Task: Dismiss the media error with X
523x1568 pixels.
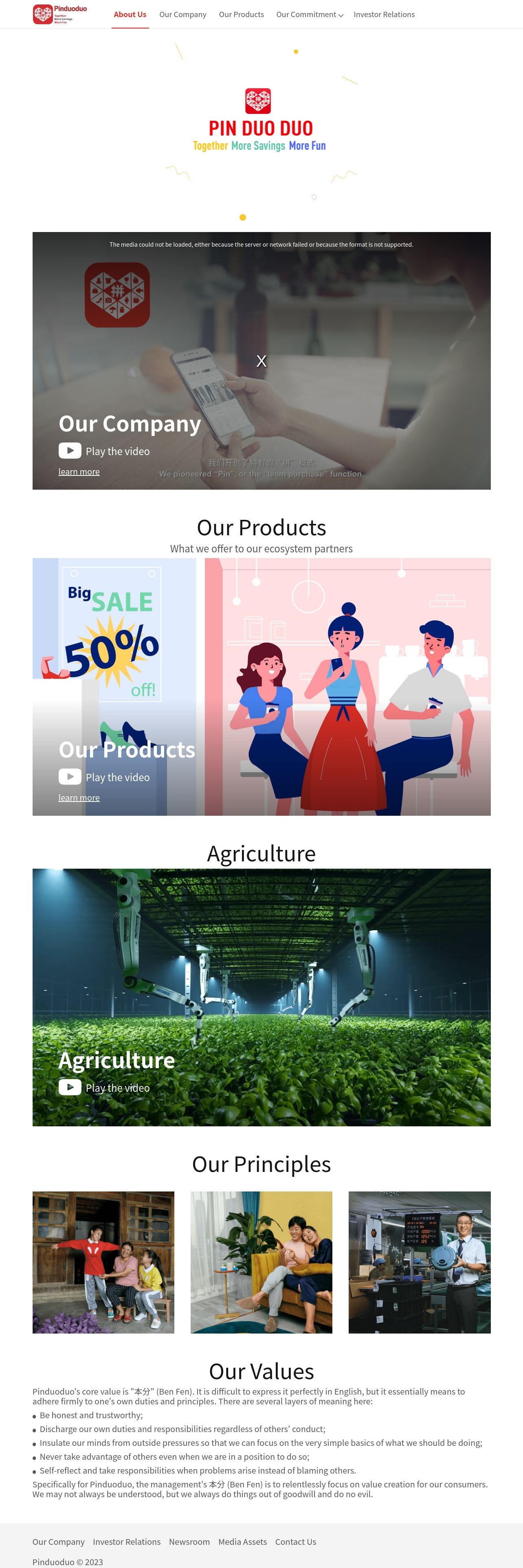Action: 261,361
